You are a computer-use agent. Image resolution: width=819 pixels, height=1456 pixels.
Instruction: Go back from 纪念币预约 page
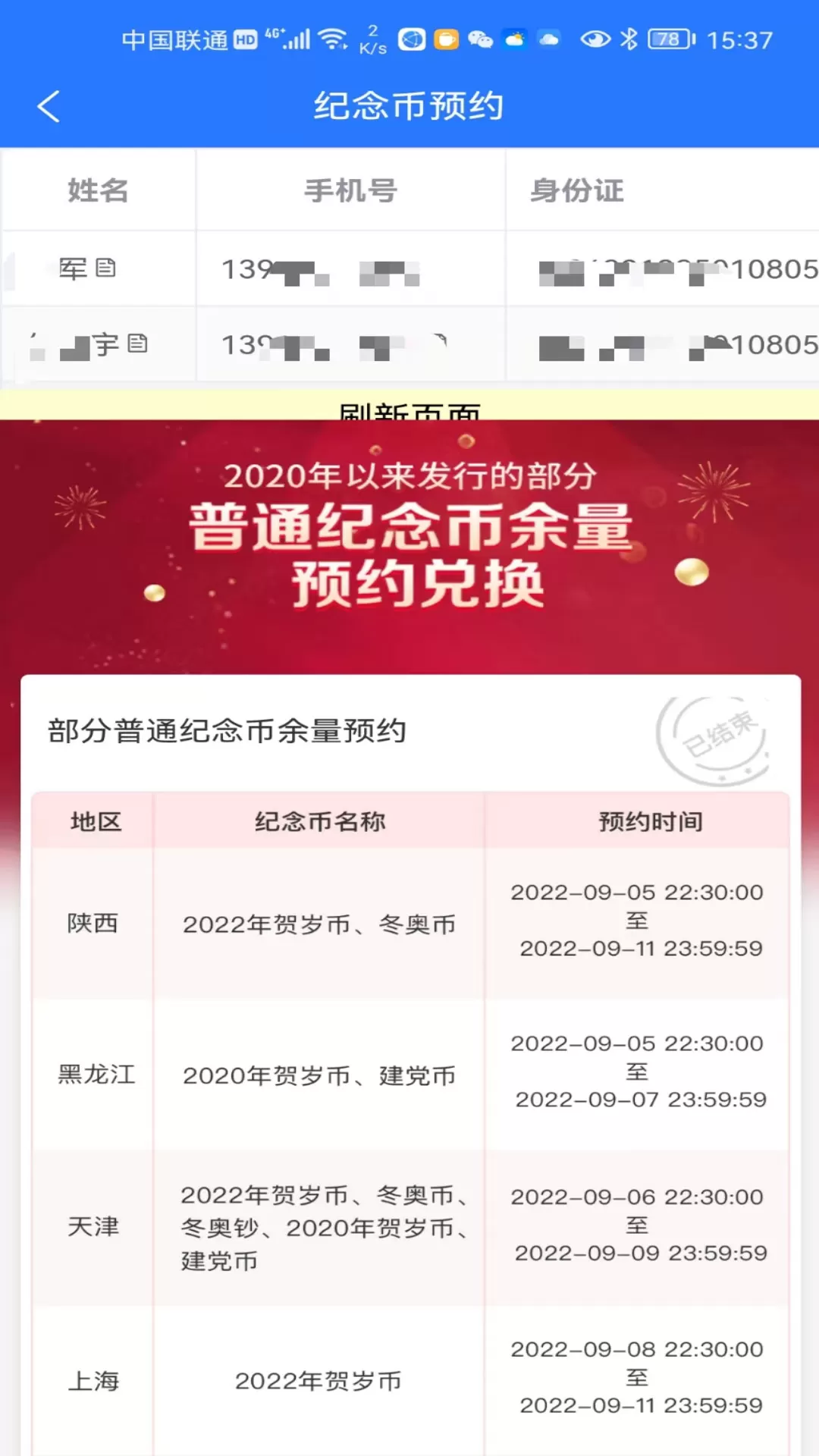pos(49,106)
